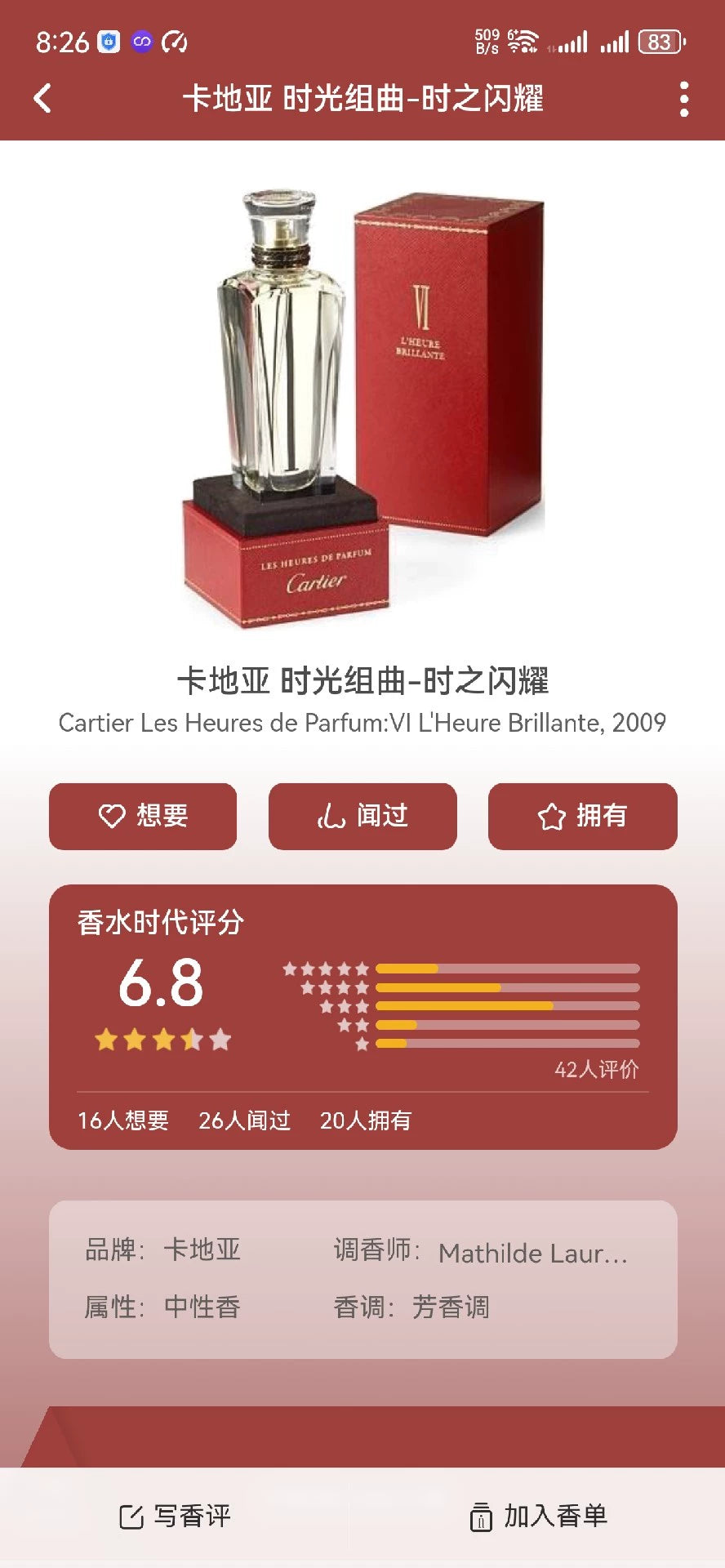Open the three-dot overflow menu
Screen dimensions: 725x1568
coord(684,99)
